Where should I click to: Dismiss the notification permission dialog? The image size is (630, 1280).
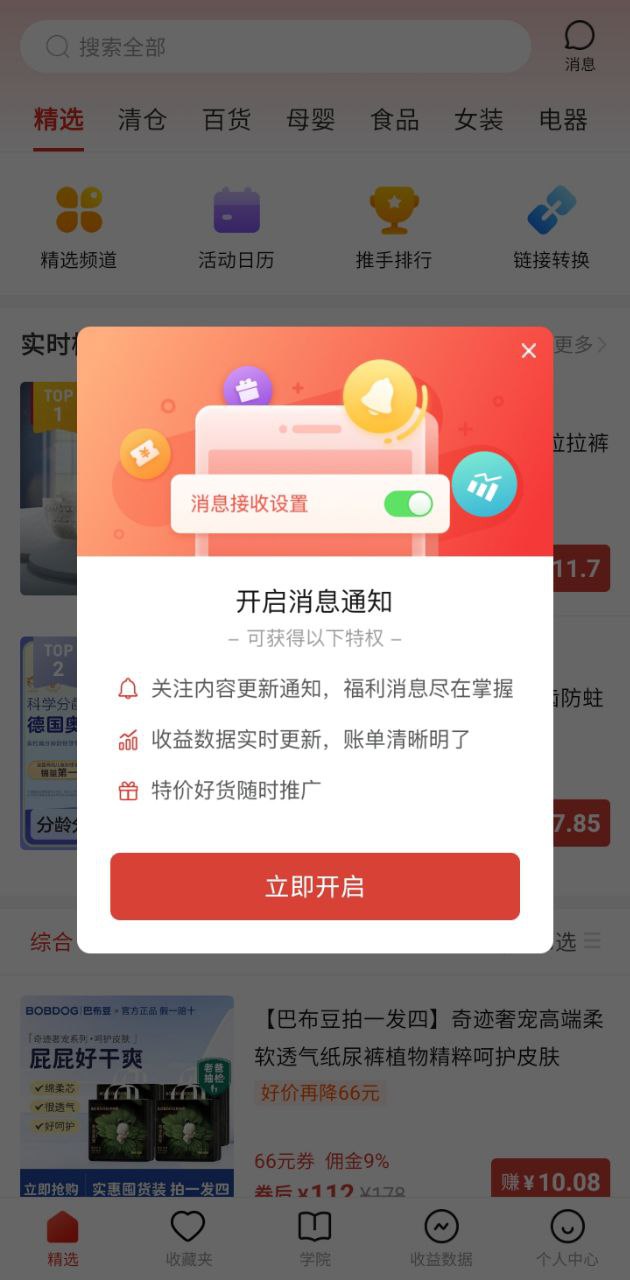529,350
